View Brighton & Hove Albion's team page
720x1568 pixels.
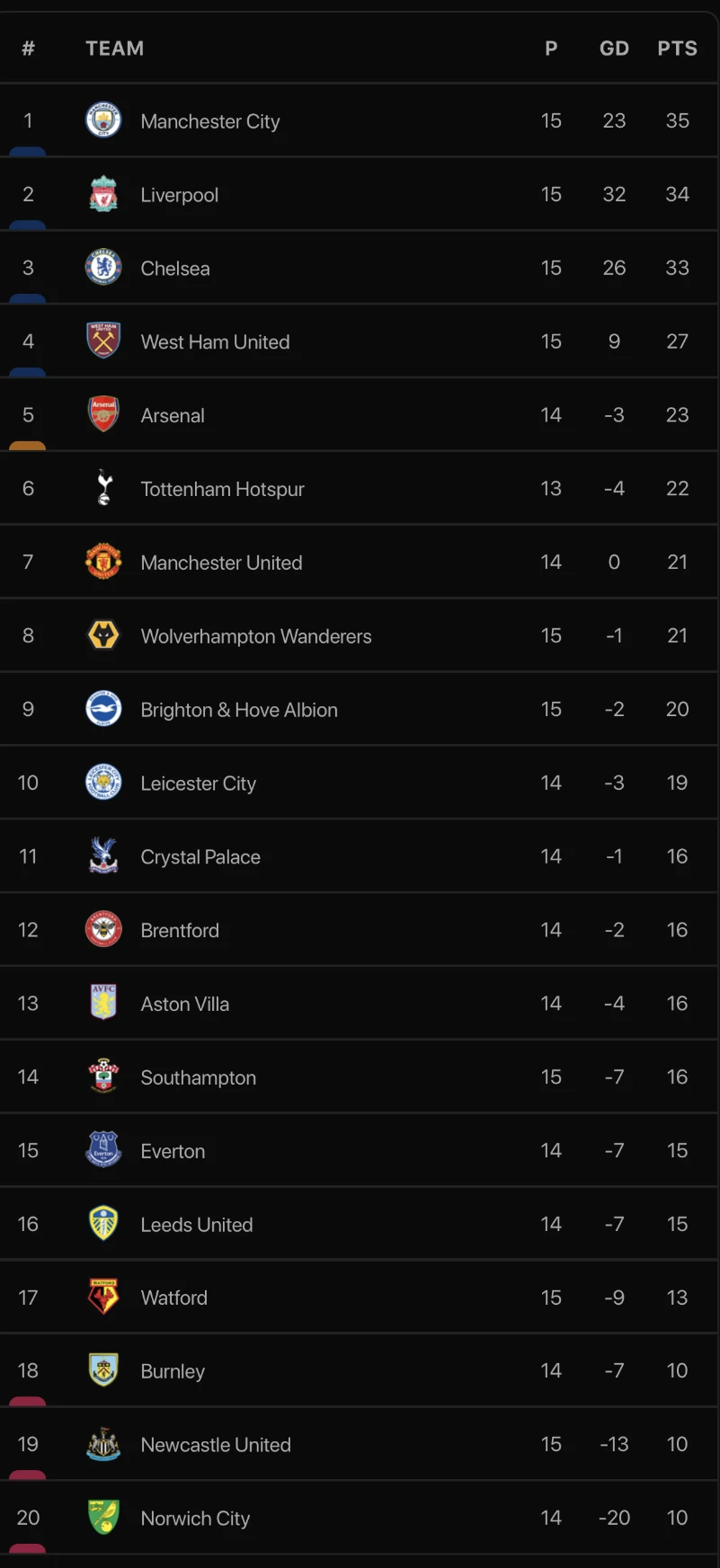click(x=239, y=711)
